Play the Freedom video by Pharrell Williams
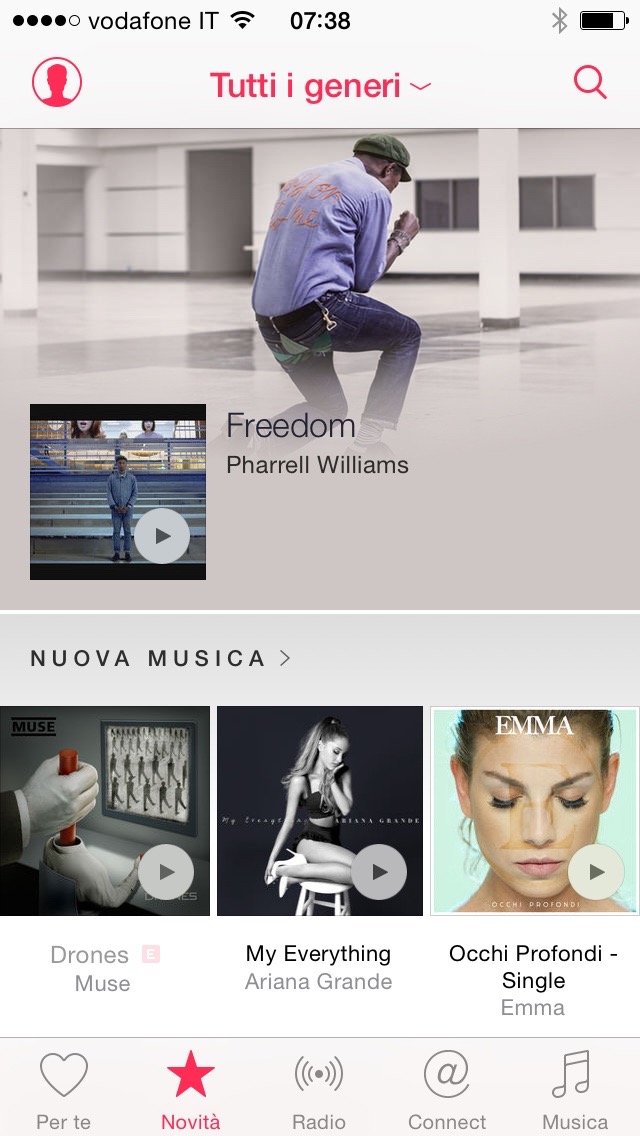 pos(162,536)
